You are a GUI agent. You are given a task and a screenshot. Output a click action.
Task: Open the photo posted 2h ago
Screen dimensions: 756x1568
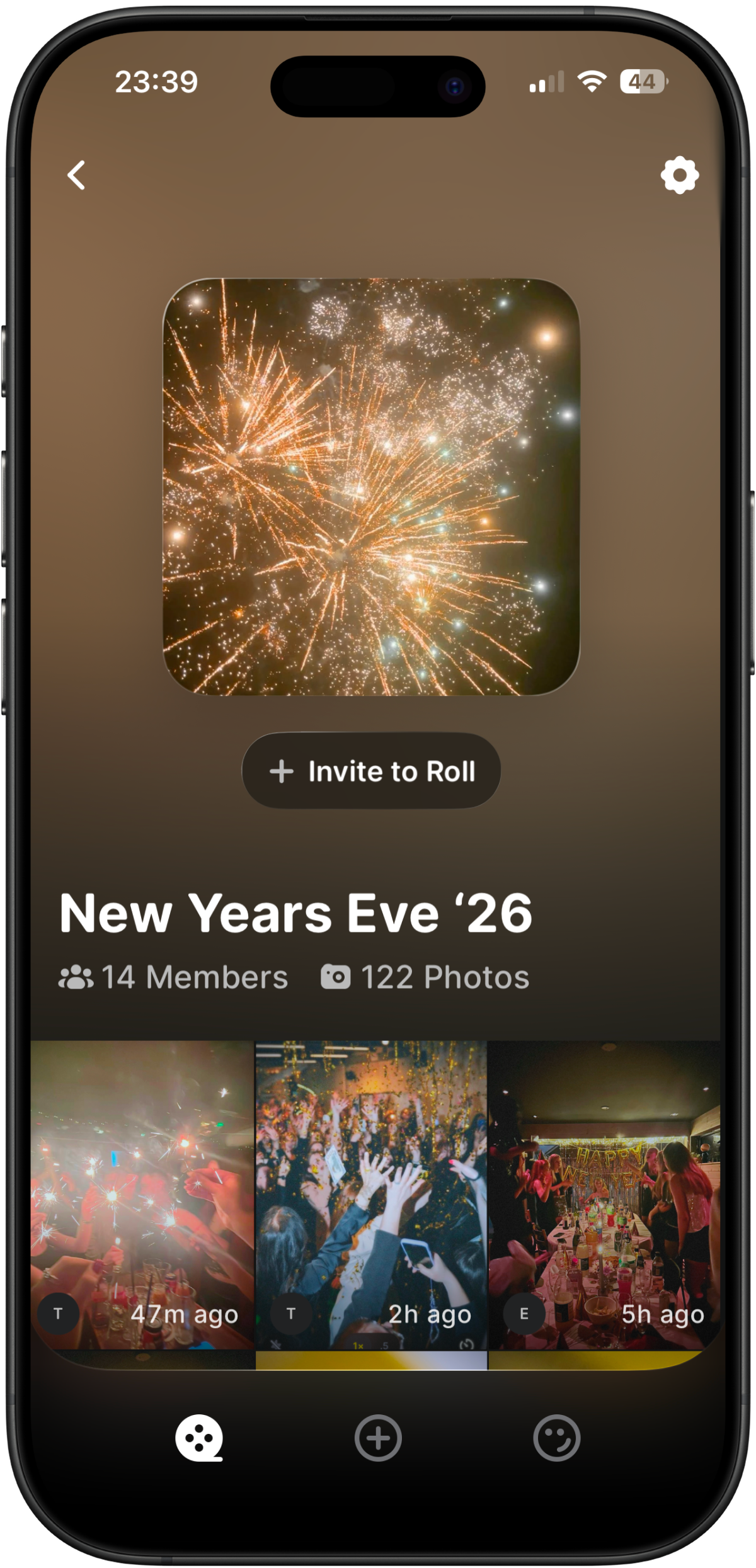[x=371, y=1196]
